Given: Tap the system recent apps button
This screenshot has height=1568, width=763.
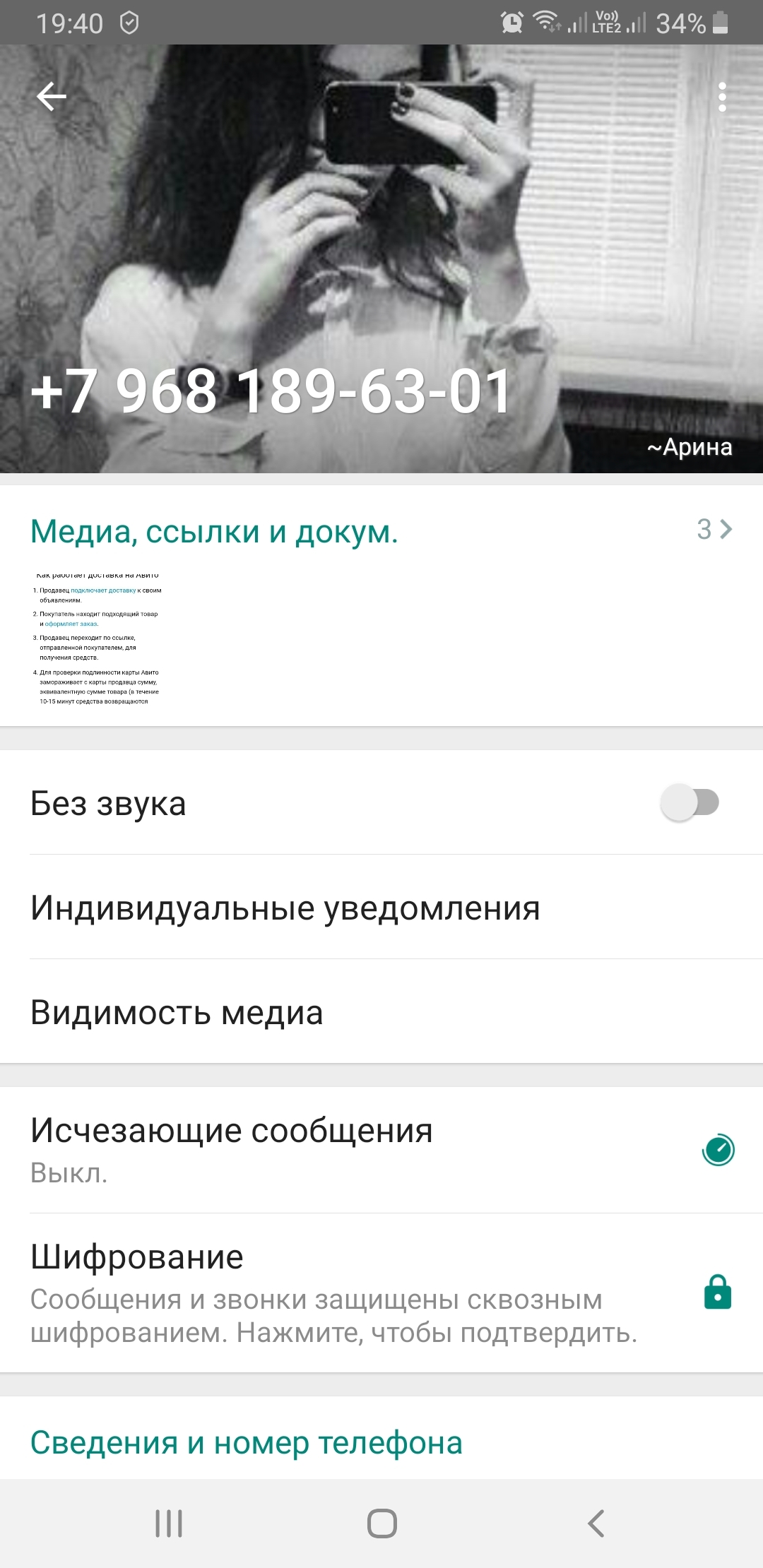Looking at the screenshot, I should tap(169, 1524).
